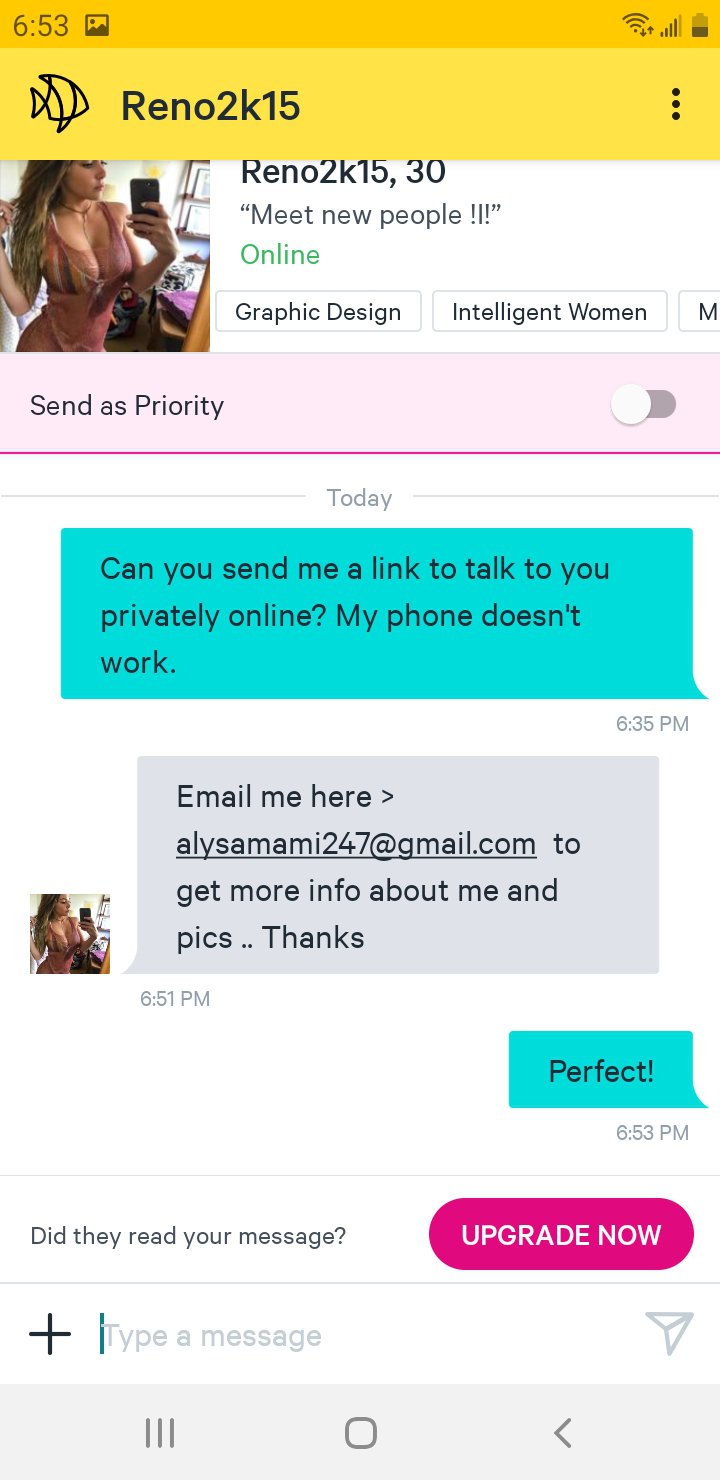Select the Graphic Design interest chip
Viewport: 720px width, 1480px height.
click(318, 312)
